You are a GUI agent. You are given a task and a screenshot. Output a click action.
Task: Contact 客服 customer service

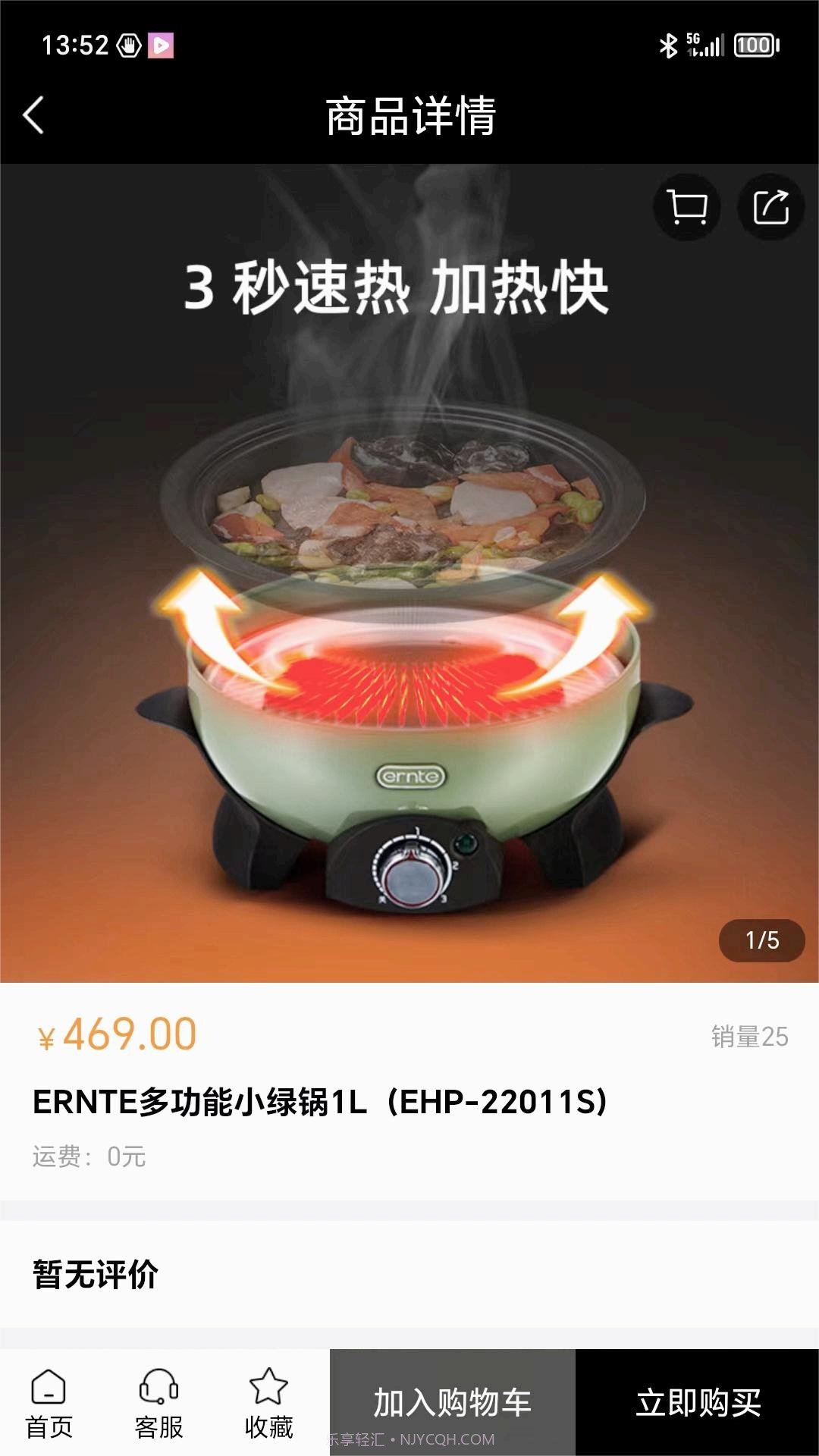pyautogui.click(x=158, y=1404)
